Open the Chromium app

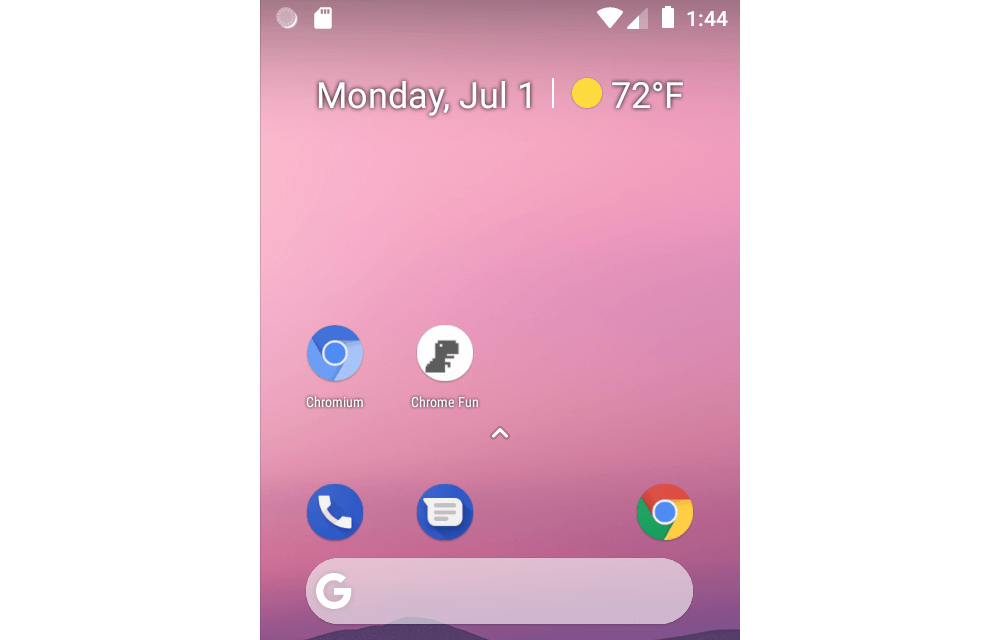(335, 354)
